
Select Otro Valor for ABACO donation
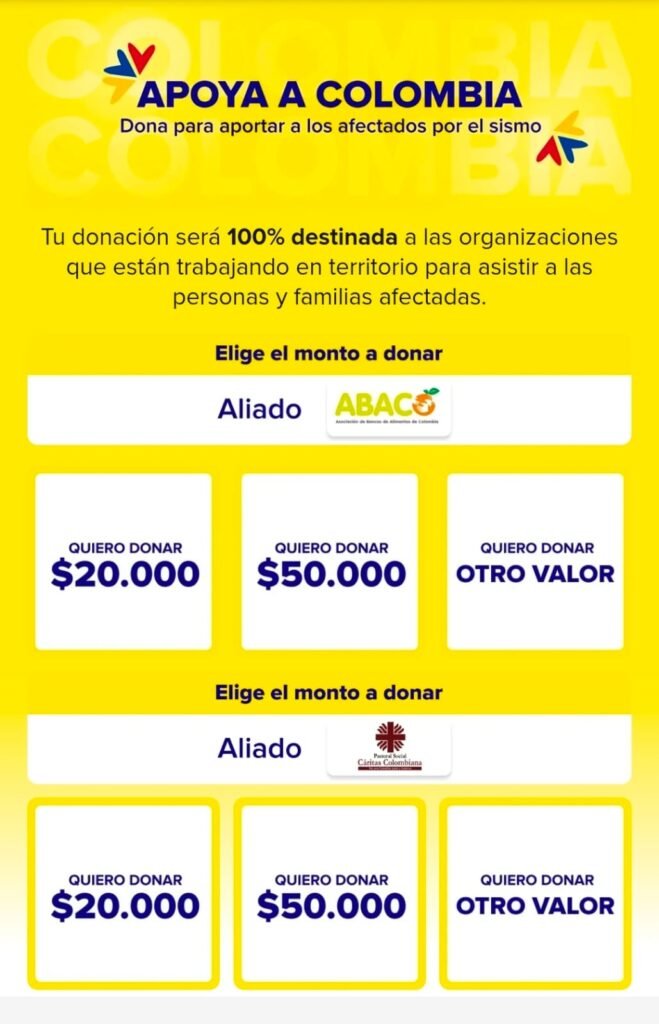tap(536, 562)
